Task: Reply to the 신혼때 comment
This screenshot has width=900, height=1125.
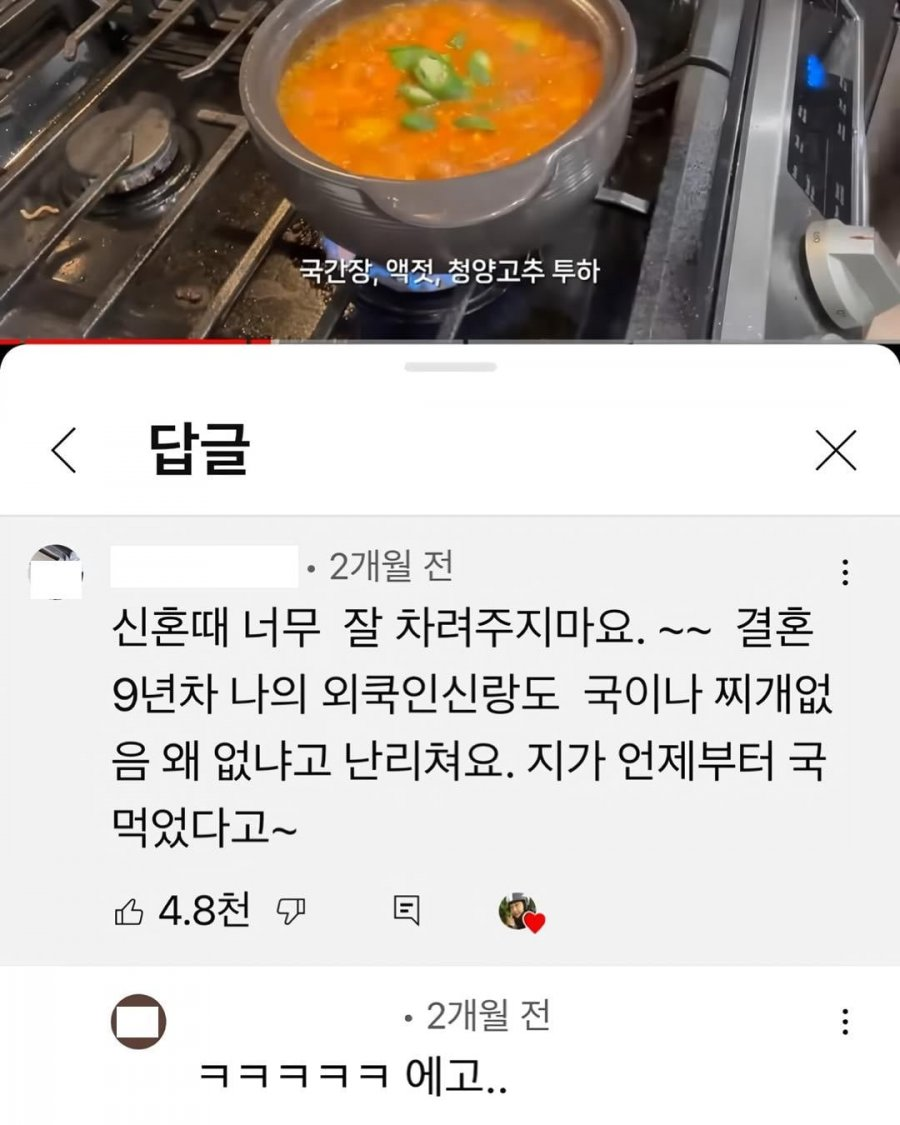Action: click(x=407, y=911)
